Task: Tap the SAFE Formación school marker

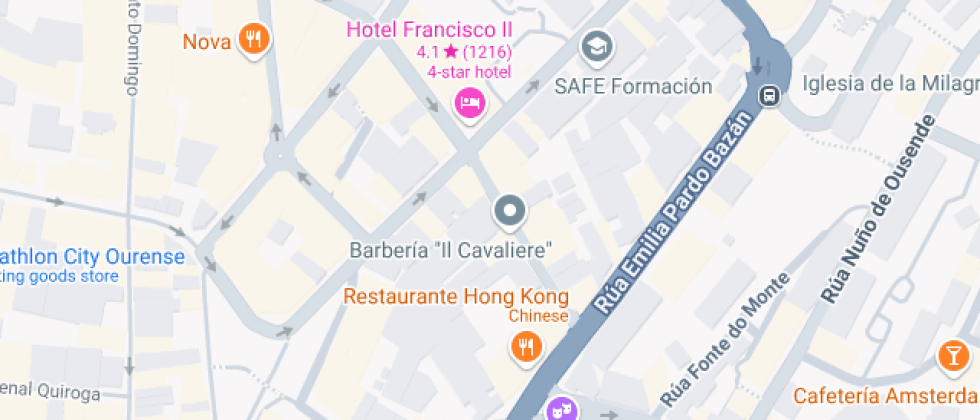Action: 597,46
